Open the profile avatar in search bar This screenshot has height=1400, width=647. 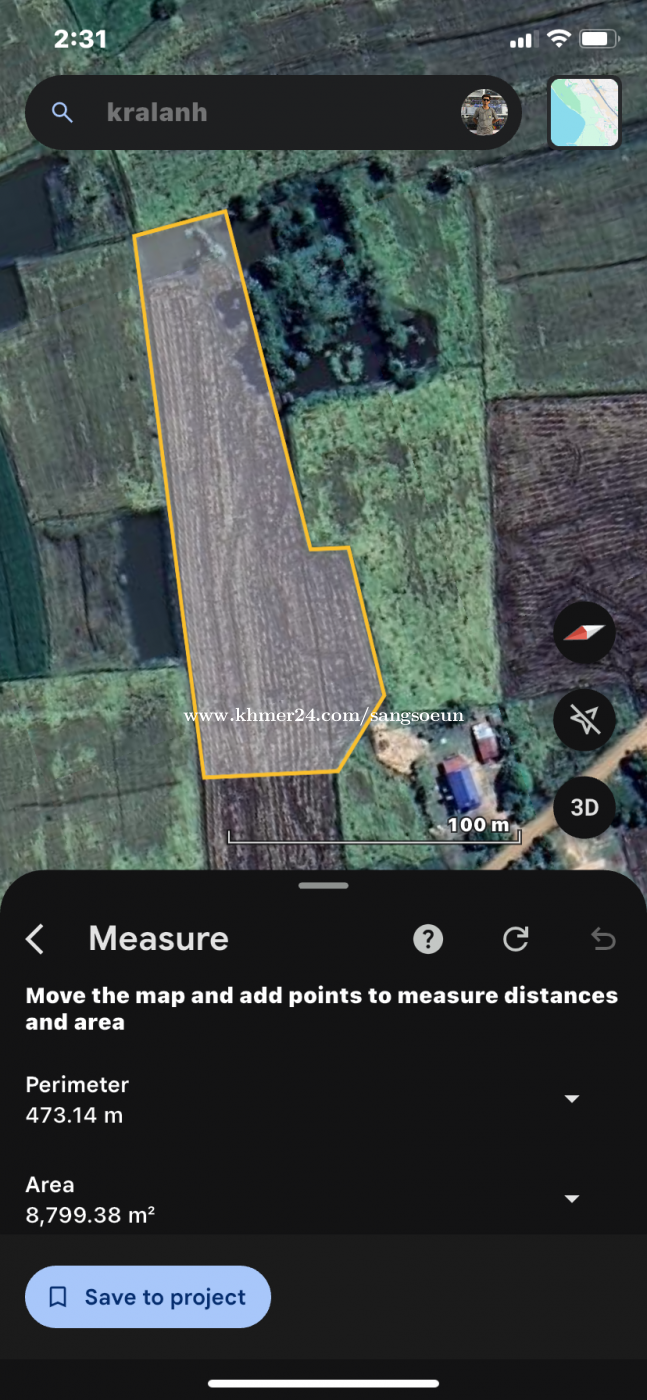pos(484,112)
